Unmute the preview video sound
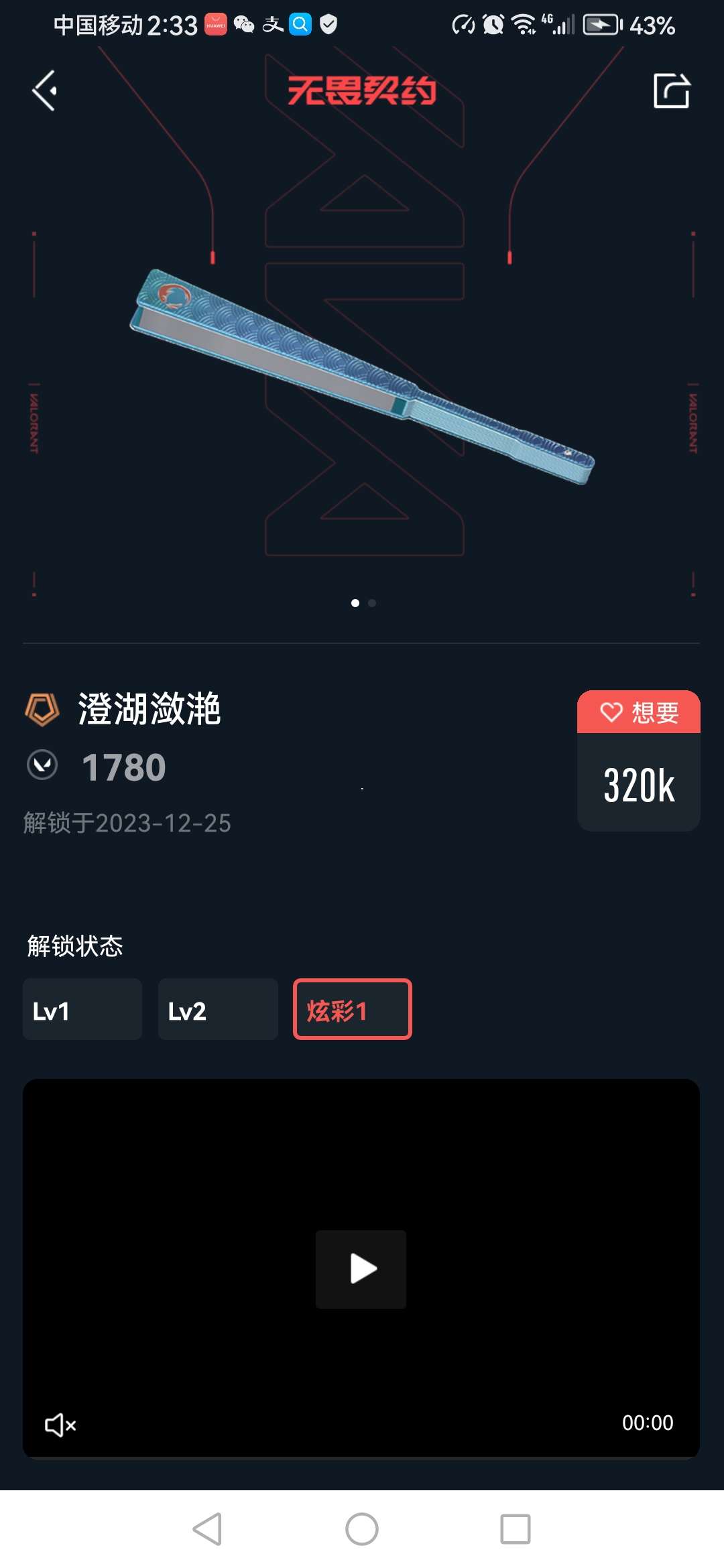The image size is (724, 1568). point(60,1424)
